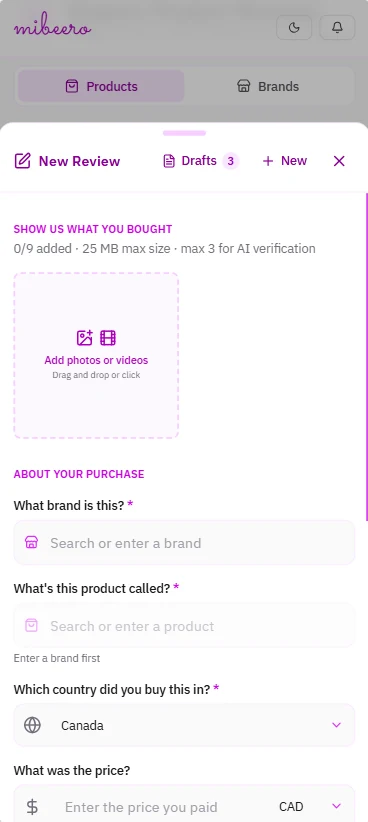Focus the brand search field
Image resolution: width=368 pixels, height=822 pixels.
tap(184, 543)
